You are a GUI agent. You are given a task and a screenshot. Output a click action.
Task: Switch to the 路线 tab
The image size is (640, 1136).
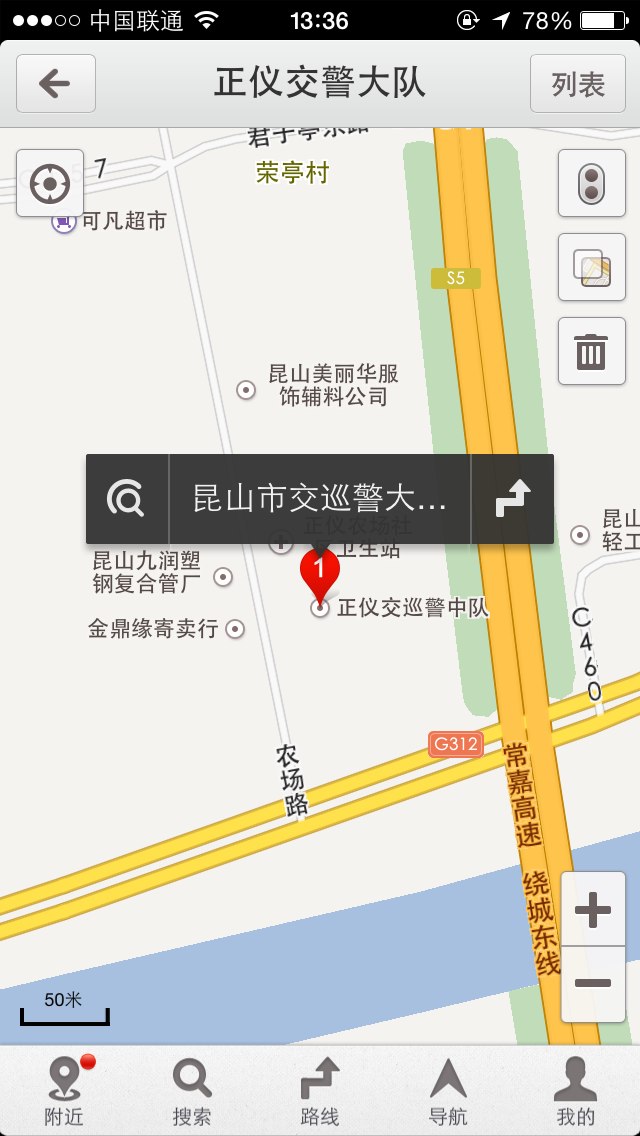click(x=320, y=1091)
